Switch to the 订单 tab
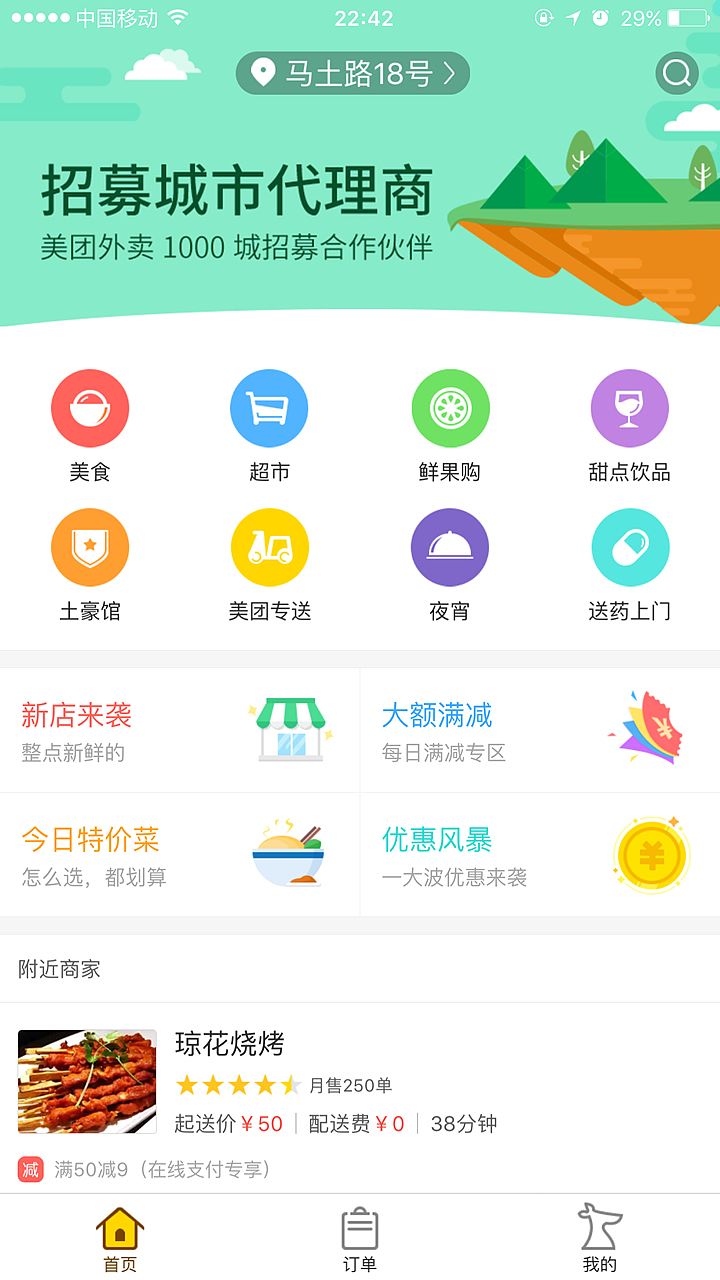The image size is (720, 1280). [360, 1239]
